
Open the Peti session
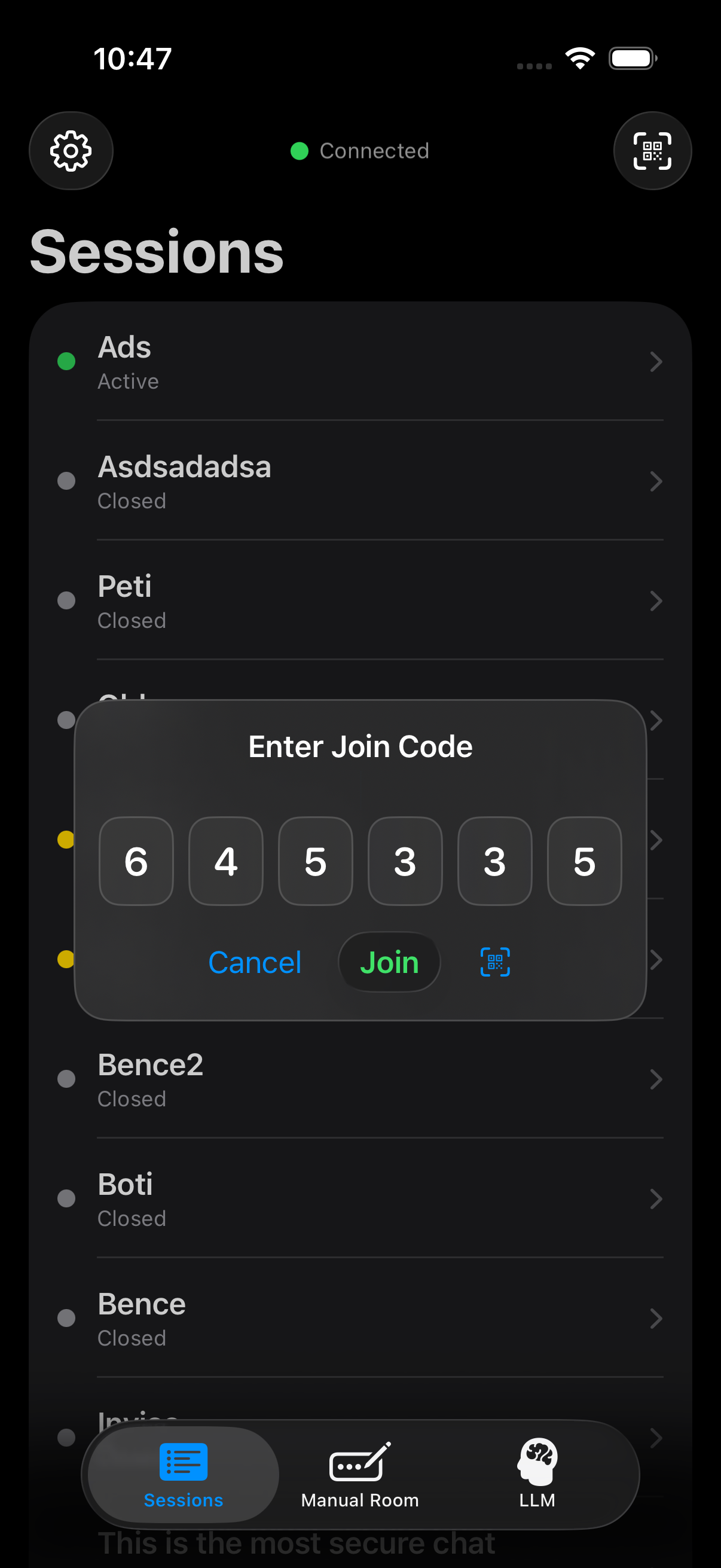[x=360, y=601]
